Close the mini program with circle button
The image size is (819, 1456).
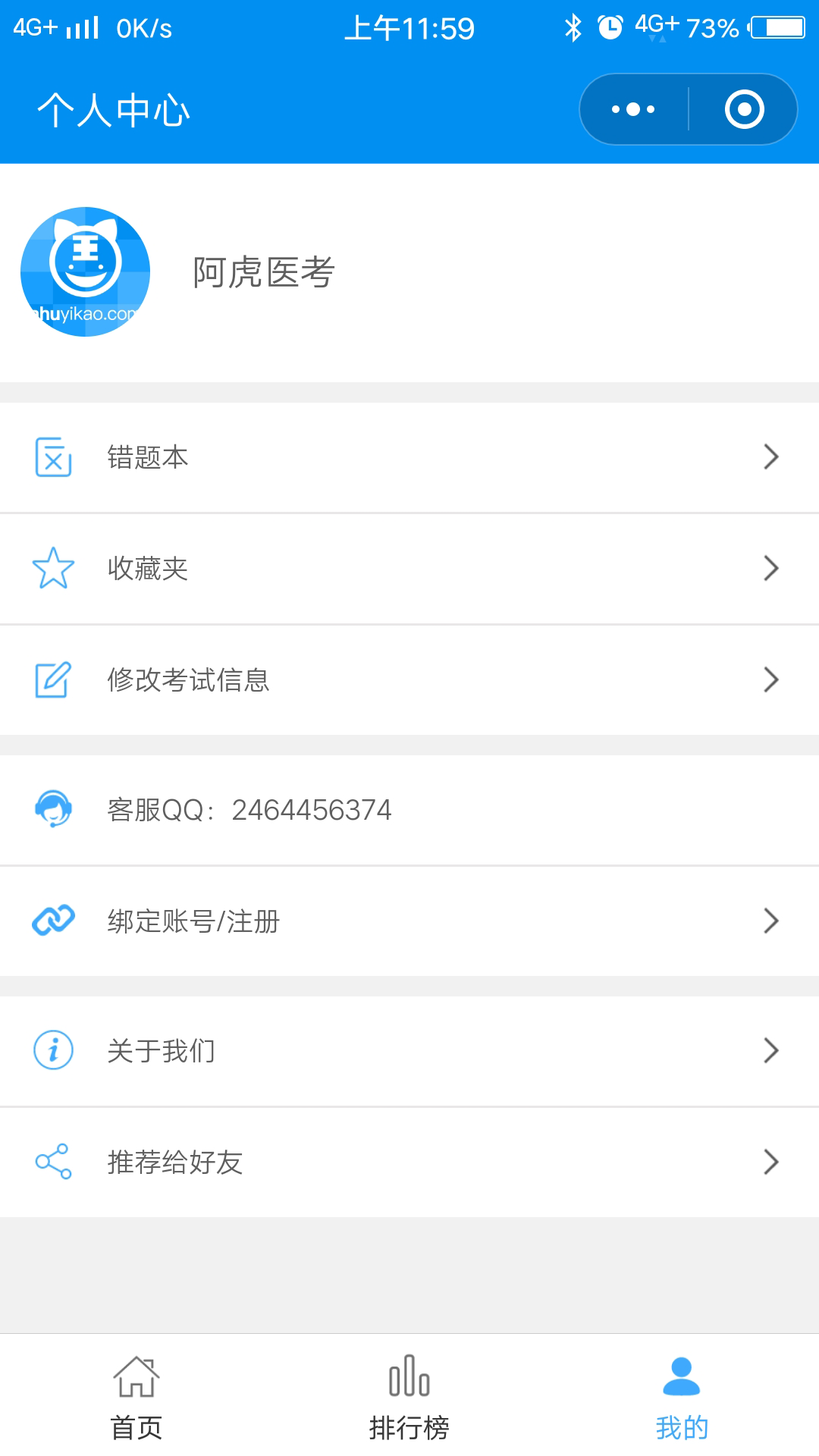tap(744, 109)
